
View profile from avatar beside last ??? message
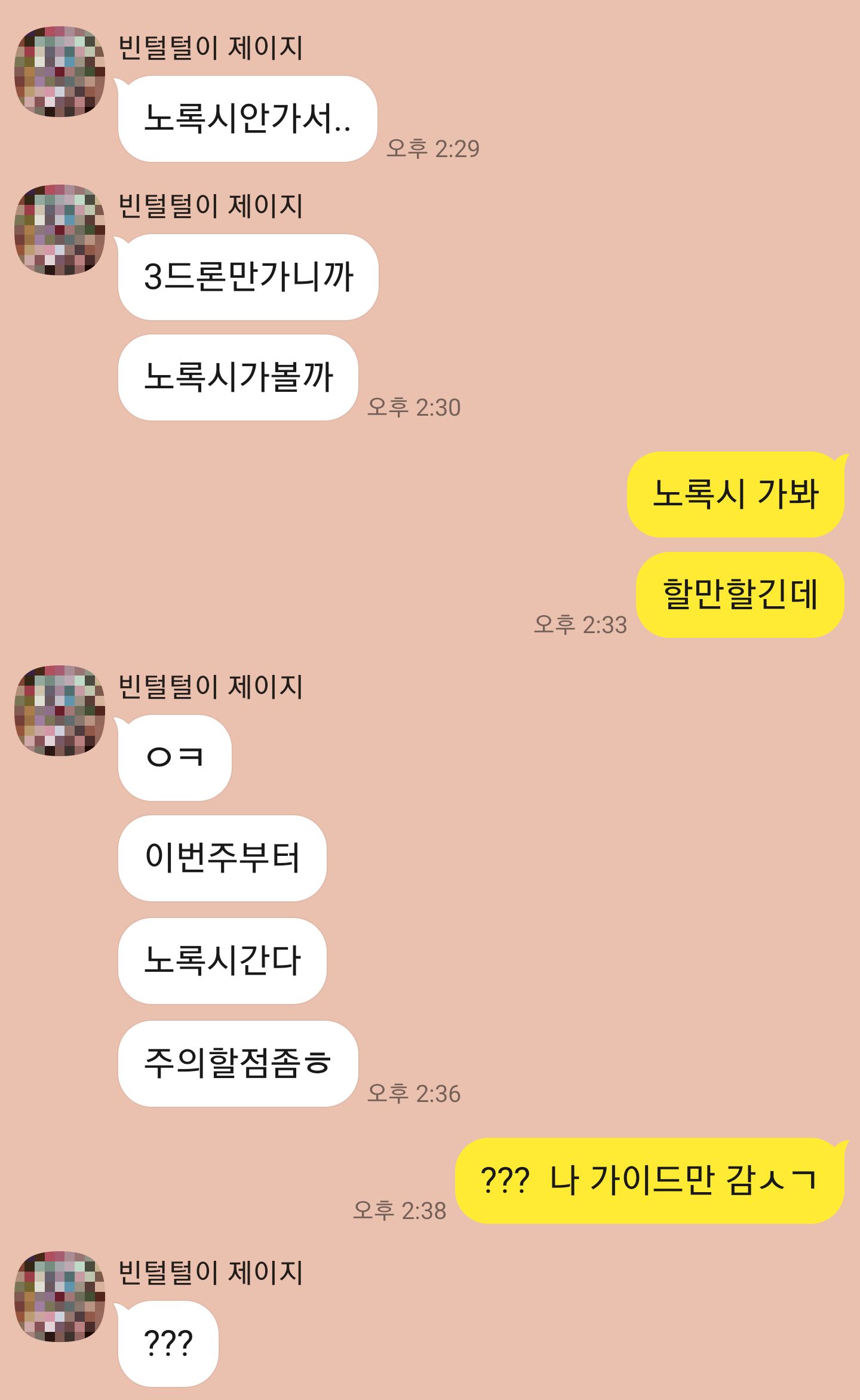[60, 1297]
